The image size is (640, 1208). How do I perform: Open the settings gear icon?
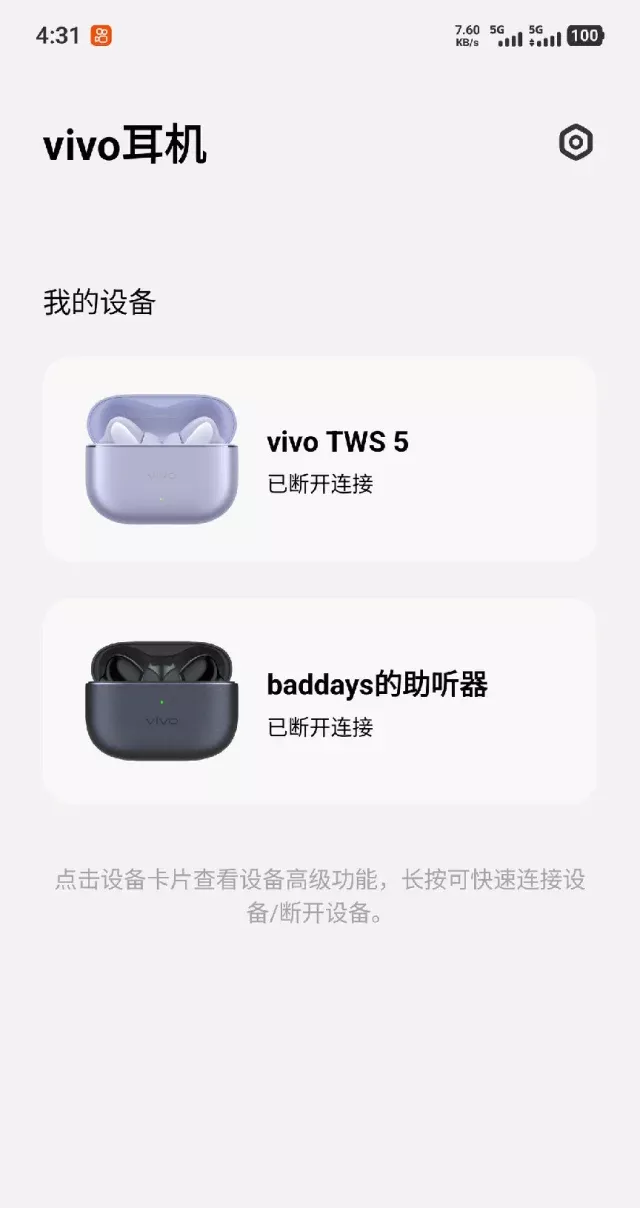pos(575,143)
